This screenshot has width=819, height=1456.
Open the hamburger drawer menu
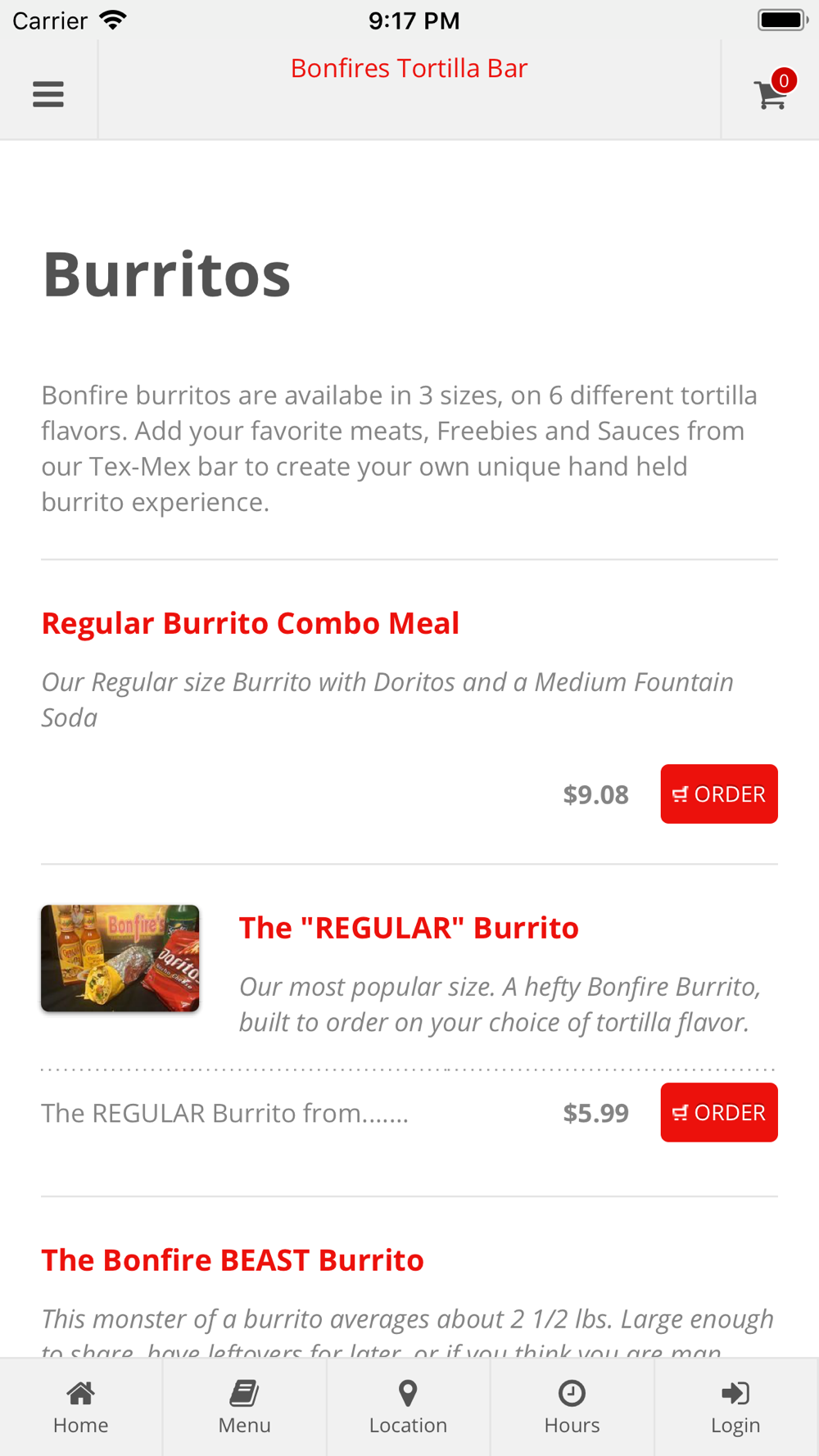click(48, 94)
